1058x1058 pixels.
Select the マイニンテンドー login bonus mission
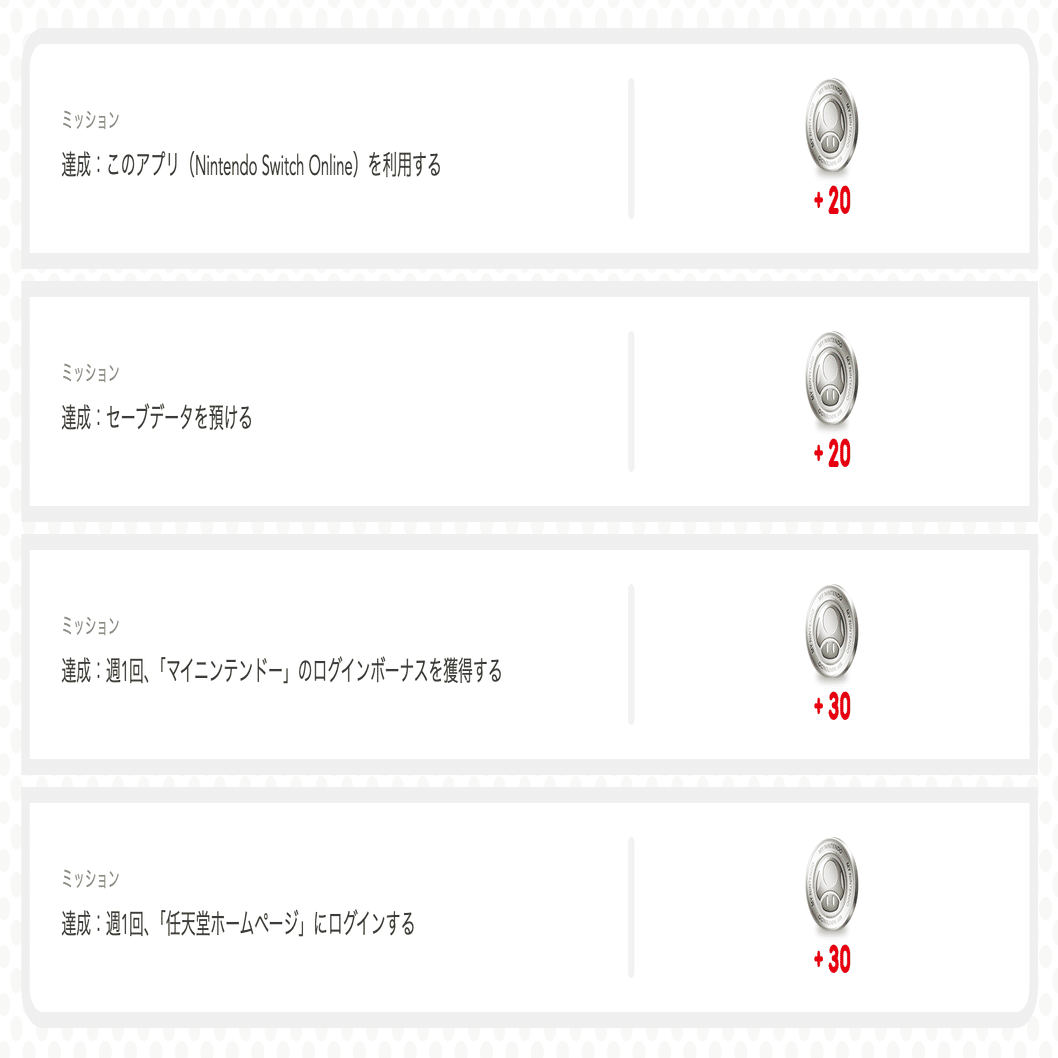tap(281, 672)
